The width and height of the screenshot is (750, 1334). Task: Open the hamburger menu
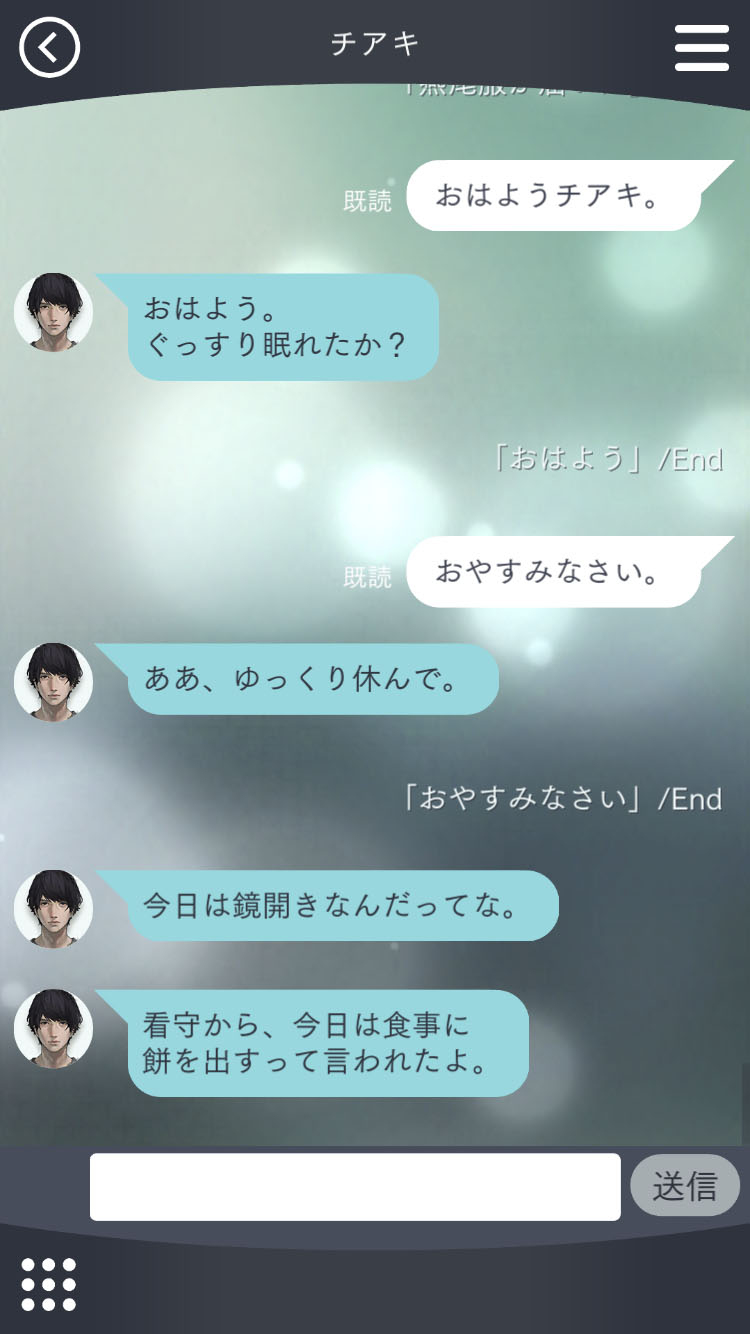click(x=701, y=47)
